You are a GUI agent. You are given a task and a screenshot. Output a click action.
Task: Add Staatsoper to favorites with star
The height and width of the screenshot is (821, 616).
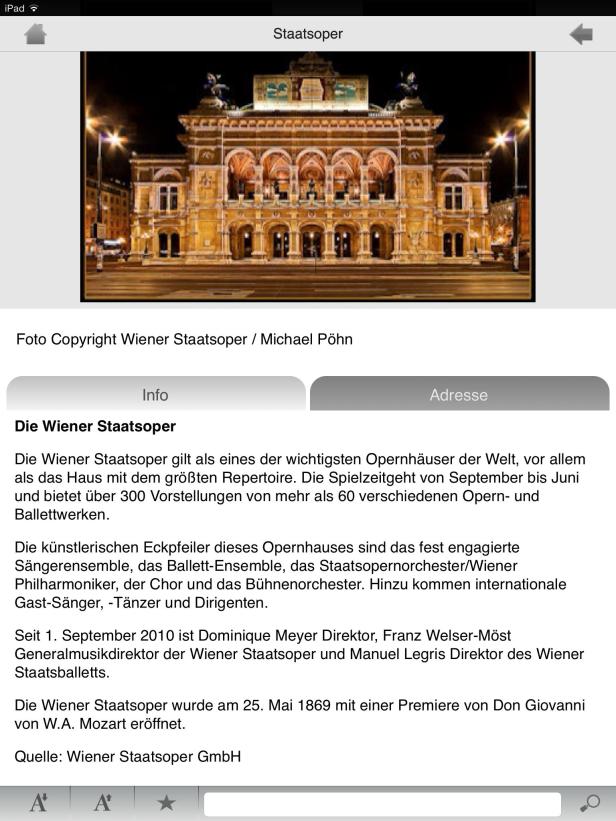166,802
